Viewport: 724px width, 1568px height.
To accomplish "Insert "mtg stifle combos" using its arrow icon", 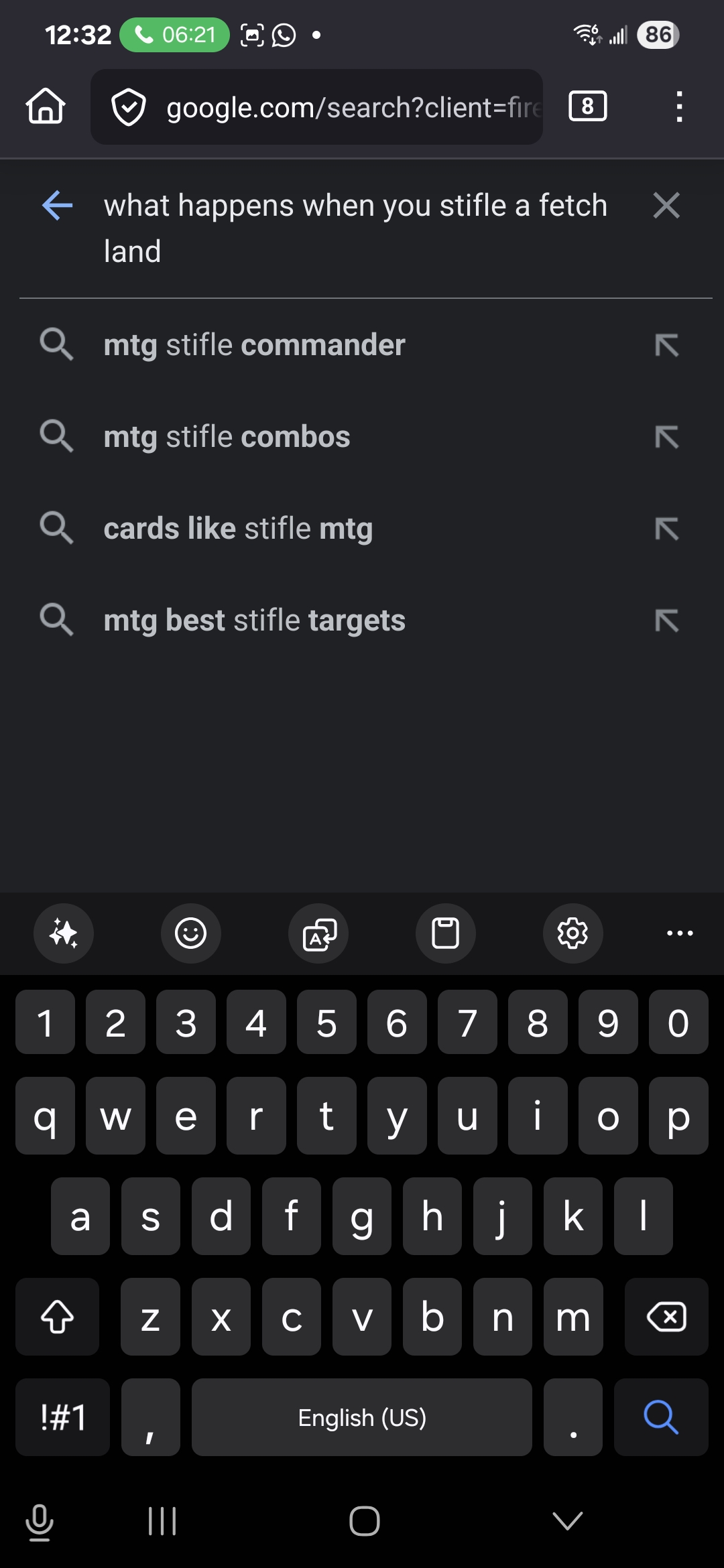I will (x=667, y=438).
